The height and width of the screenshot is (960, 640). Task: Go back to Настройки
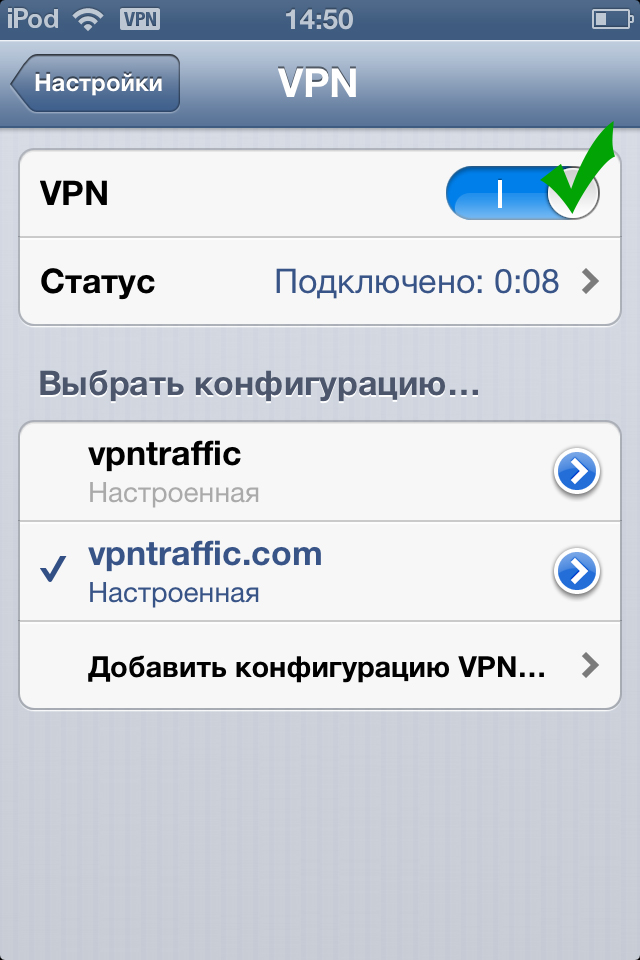(97, 83)
